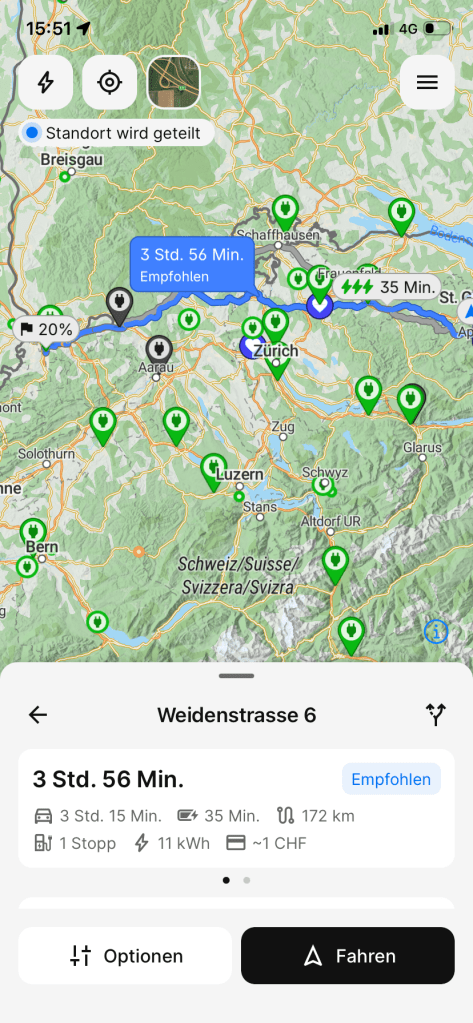This screenshot has width=473, height=1023.
Task: Open alternative routes icon next to Weidenstrasse 6
Action: (x=436, y=715)
